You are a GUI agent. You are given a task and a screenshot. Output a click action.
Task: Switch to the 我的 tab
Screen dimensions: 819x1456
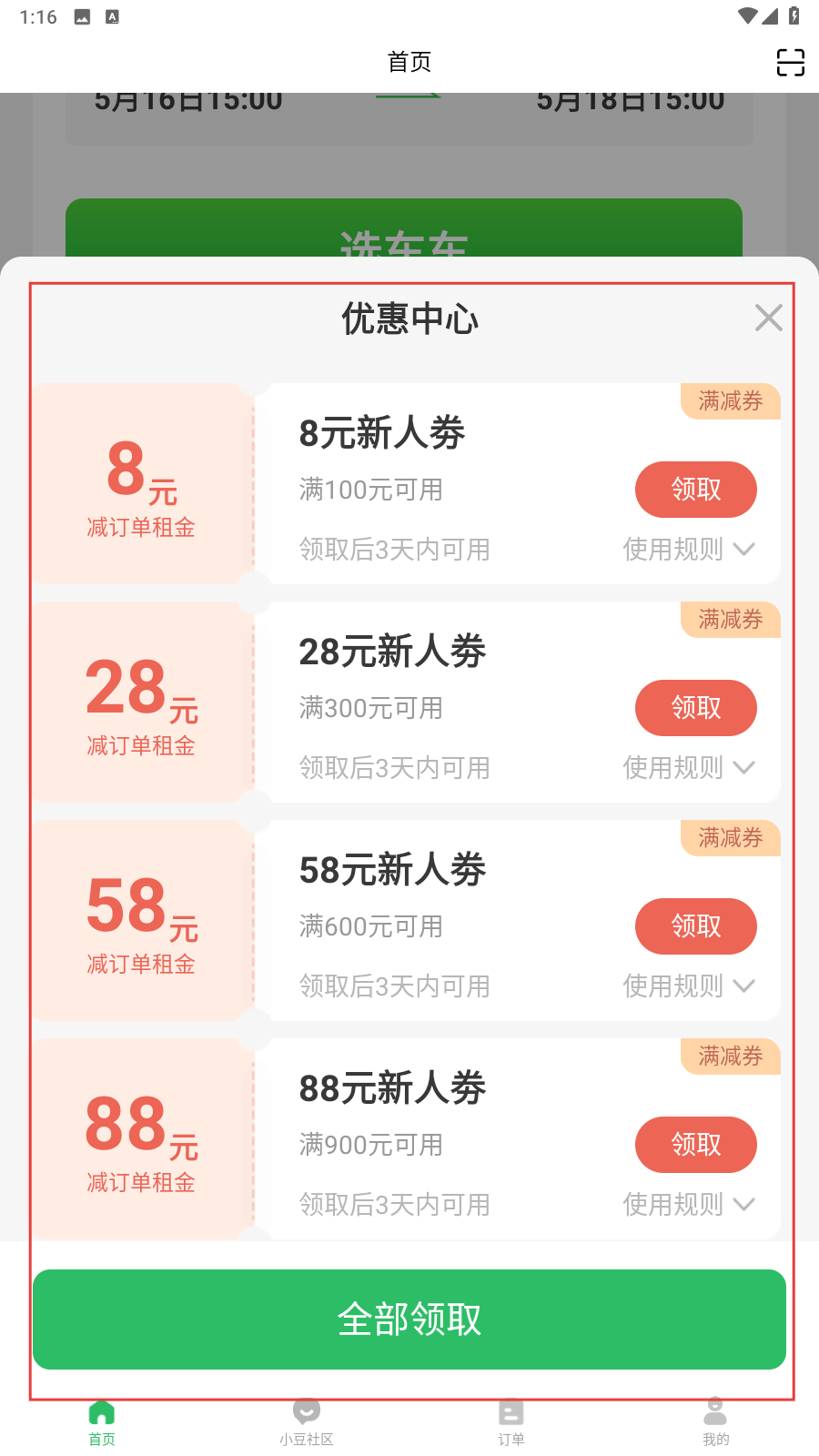(x=716, y=1422)
